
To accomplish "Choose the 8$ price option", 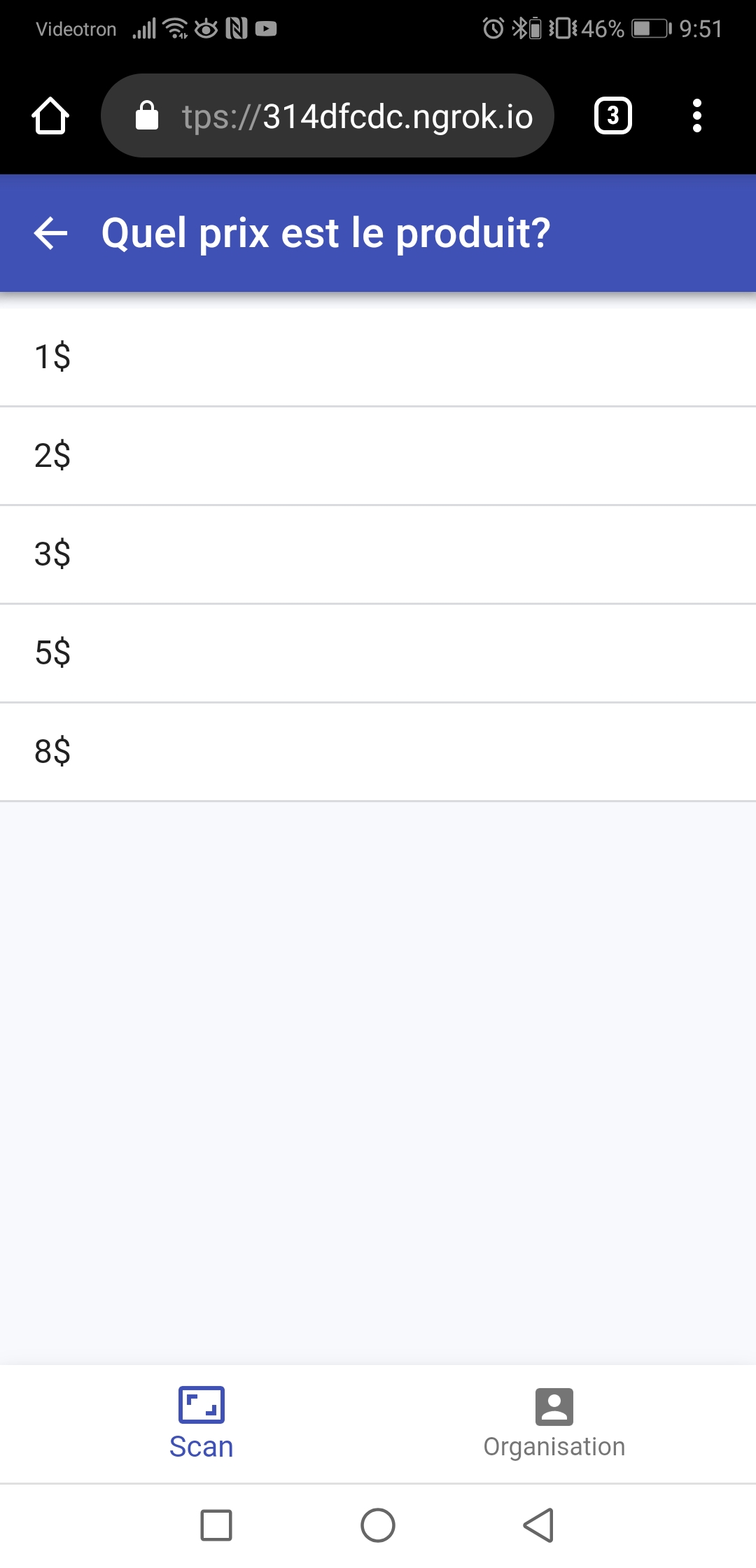I will pos(378,752).
